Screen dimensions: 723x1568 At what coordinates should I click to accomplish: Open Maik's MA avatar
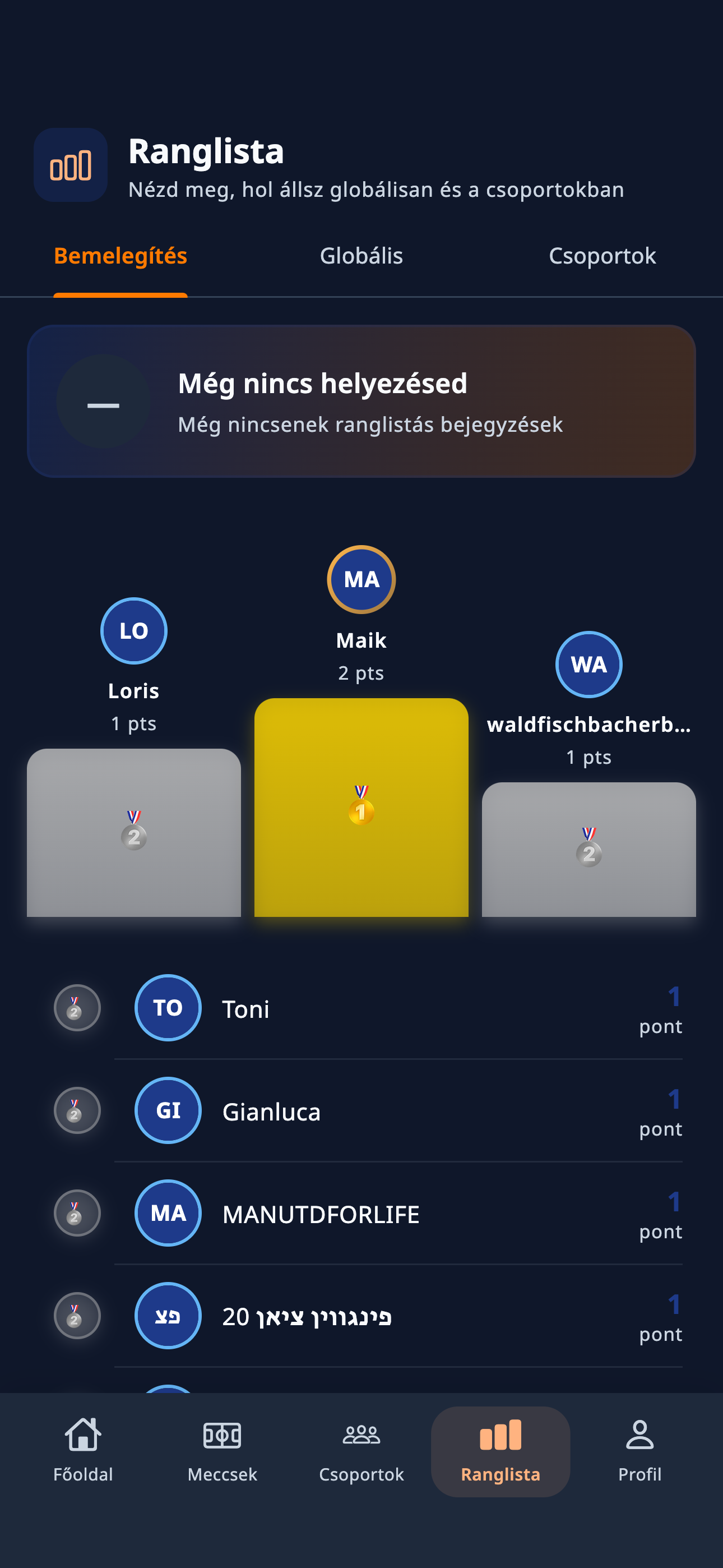[x=360, y=579]
